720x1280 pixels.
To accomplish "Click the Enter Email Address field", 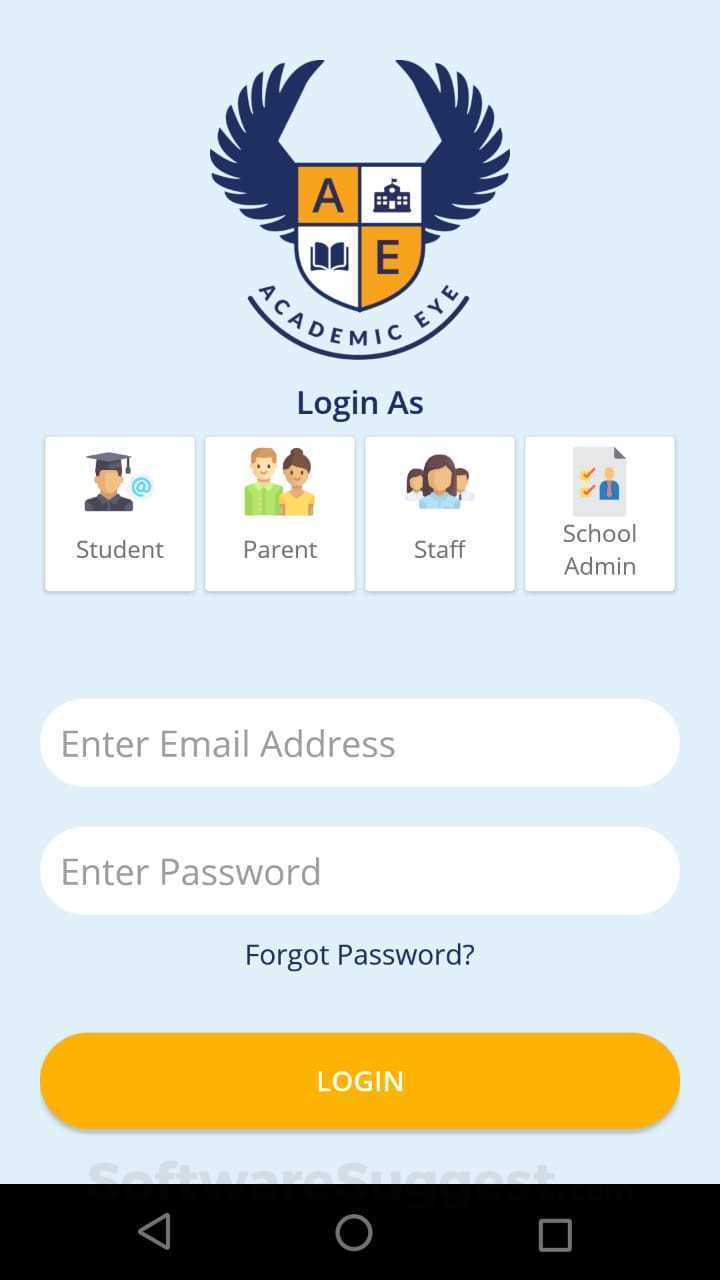I will click(x=359, y=742).
